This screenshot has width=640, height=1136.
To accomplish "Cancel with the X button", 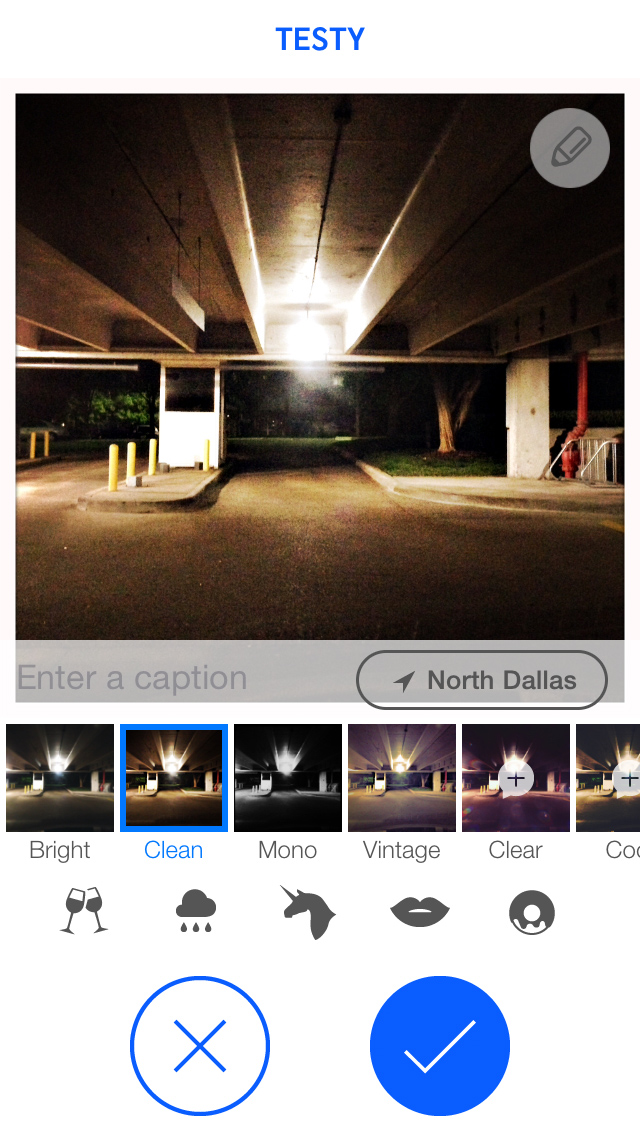I will [x=200, y=1046].
